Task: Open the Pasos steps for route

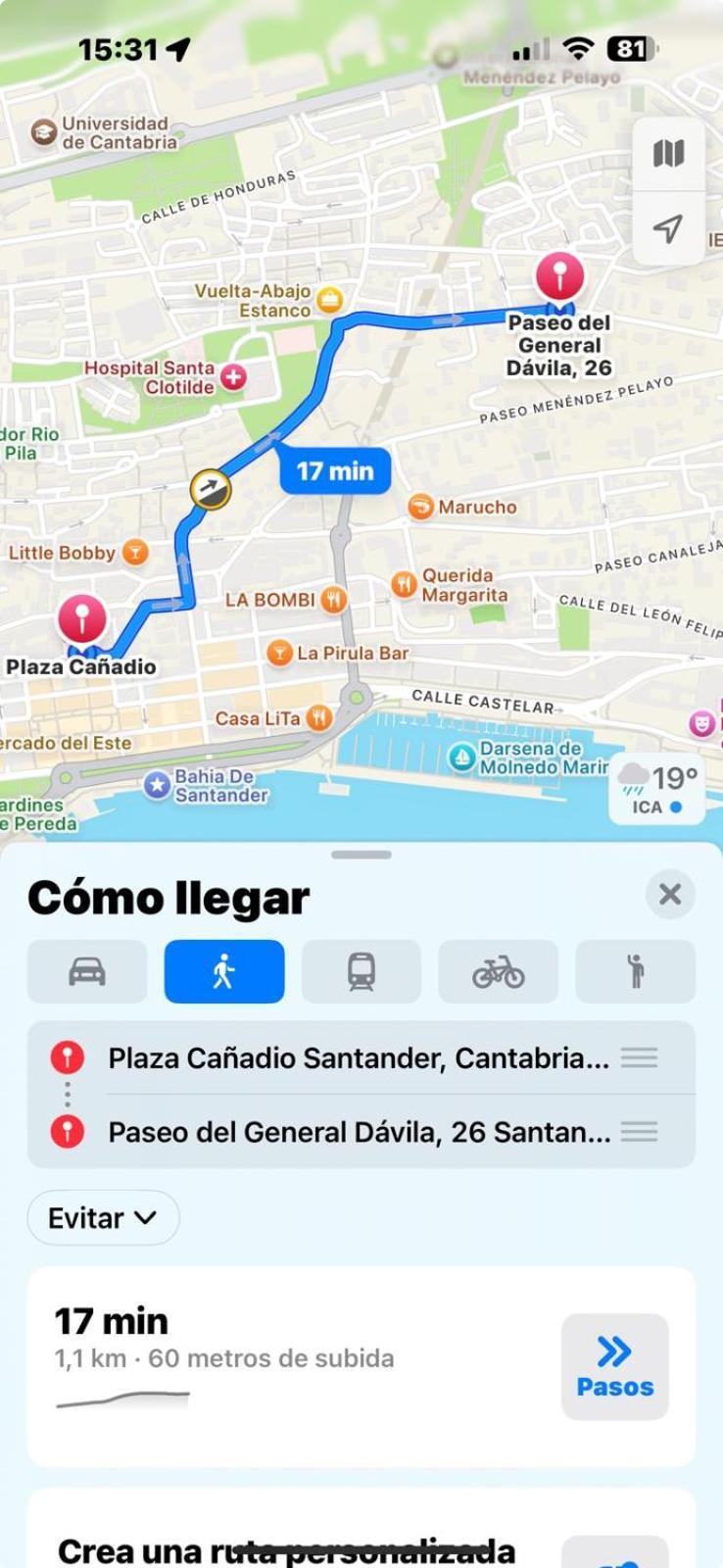Action: 614,1366
